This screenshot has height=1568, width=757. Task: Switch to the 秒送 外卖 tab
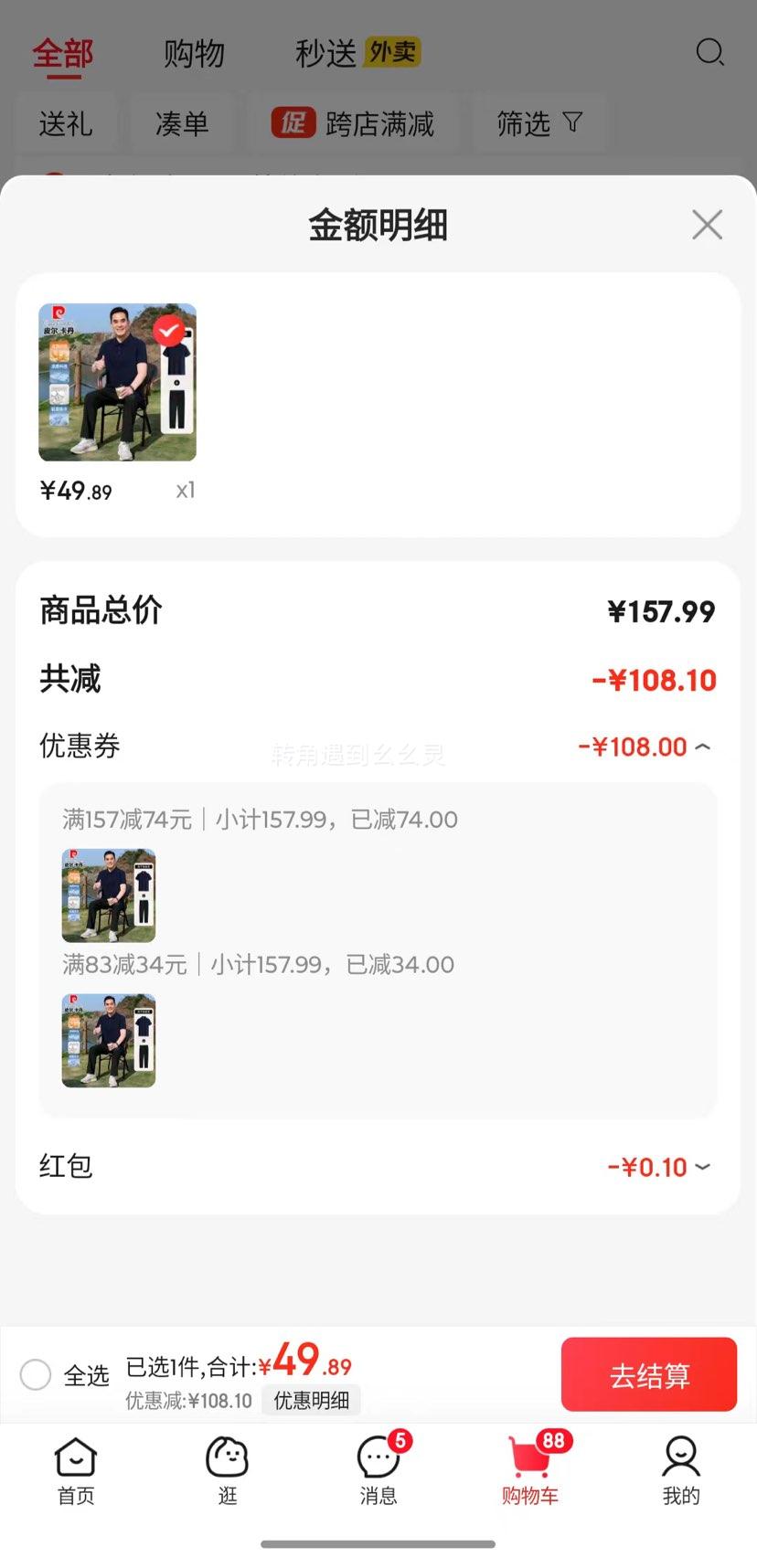(357, 53)
